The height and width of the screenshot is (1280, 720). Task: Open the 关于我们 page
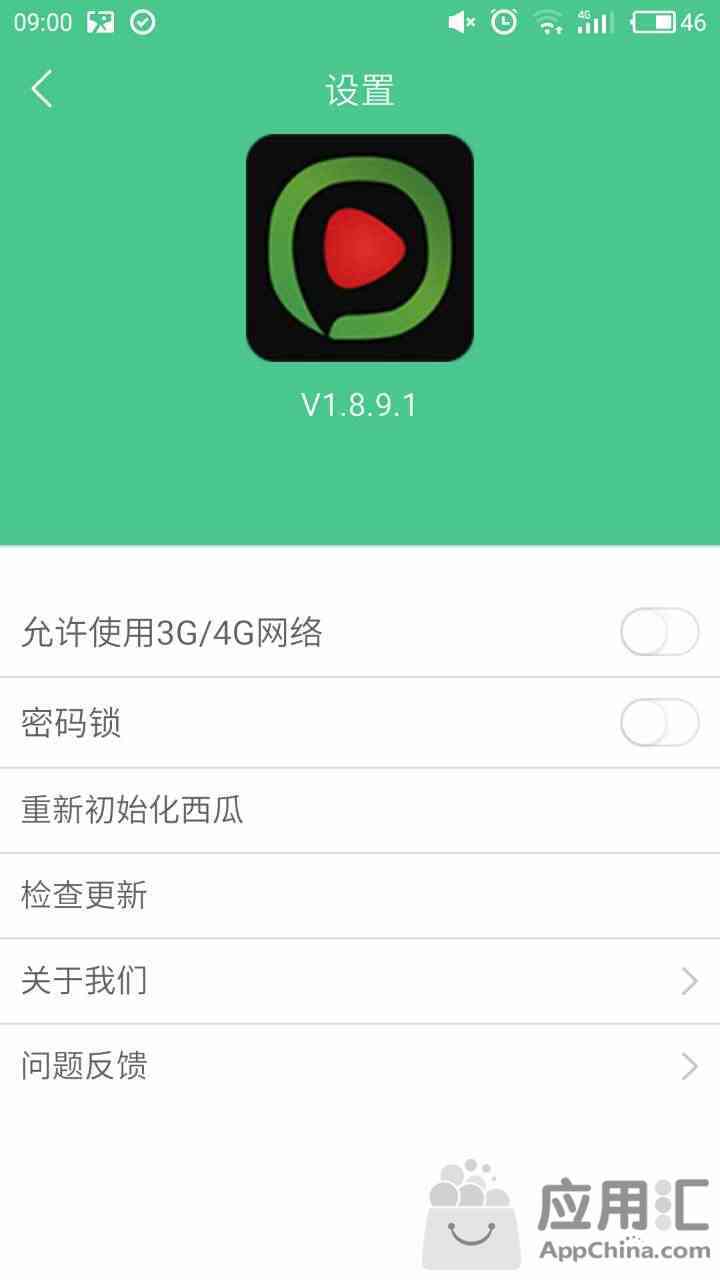pos(360,981)
